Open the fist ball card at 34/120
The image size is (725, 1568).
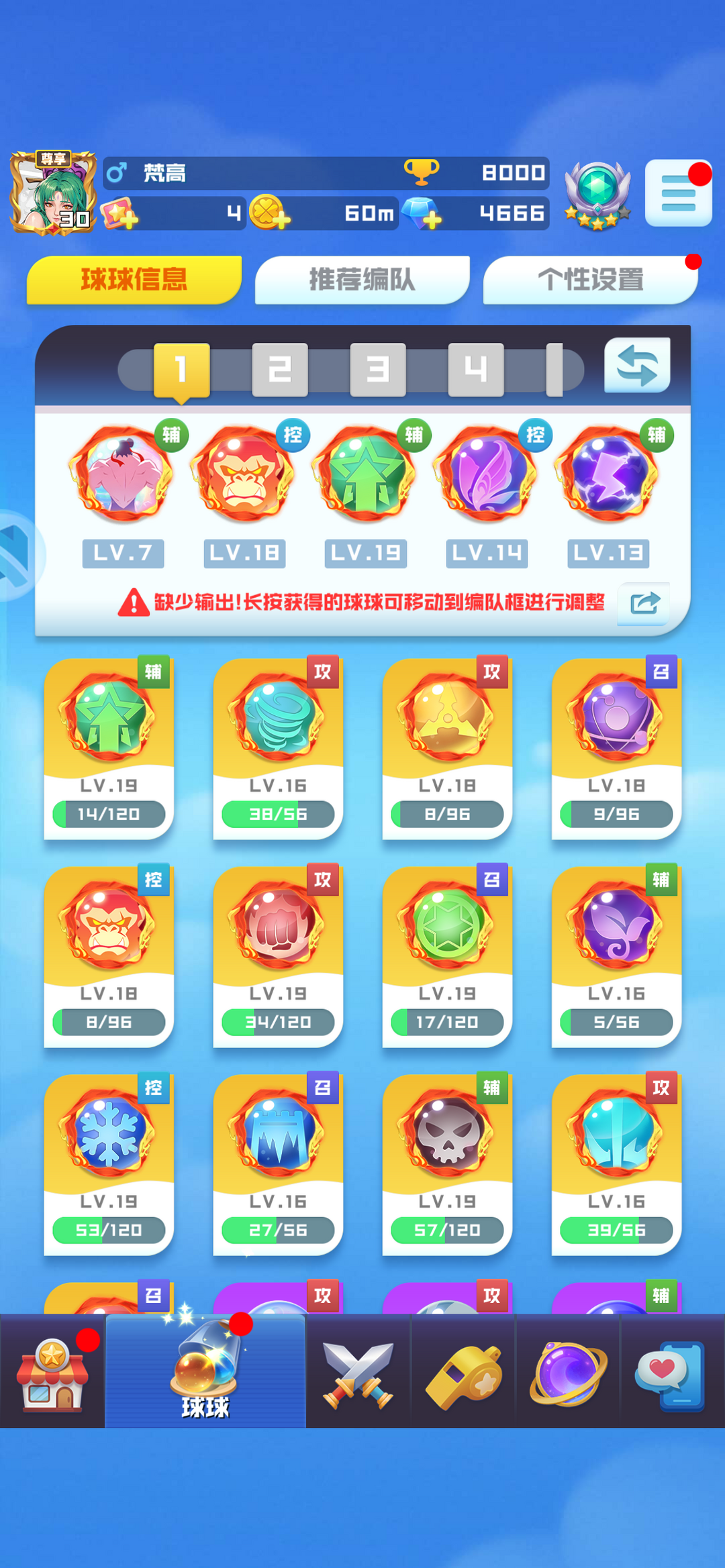coord(278,955)
